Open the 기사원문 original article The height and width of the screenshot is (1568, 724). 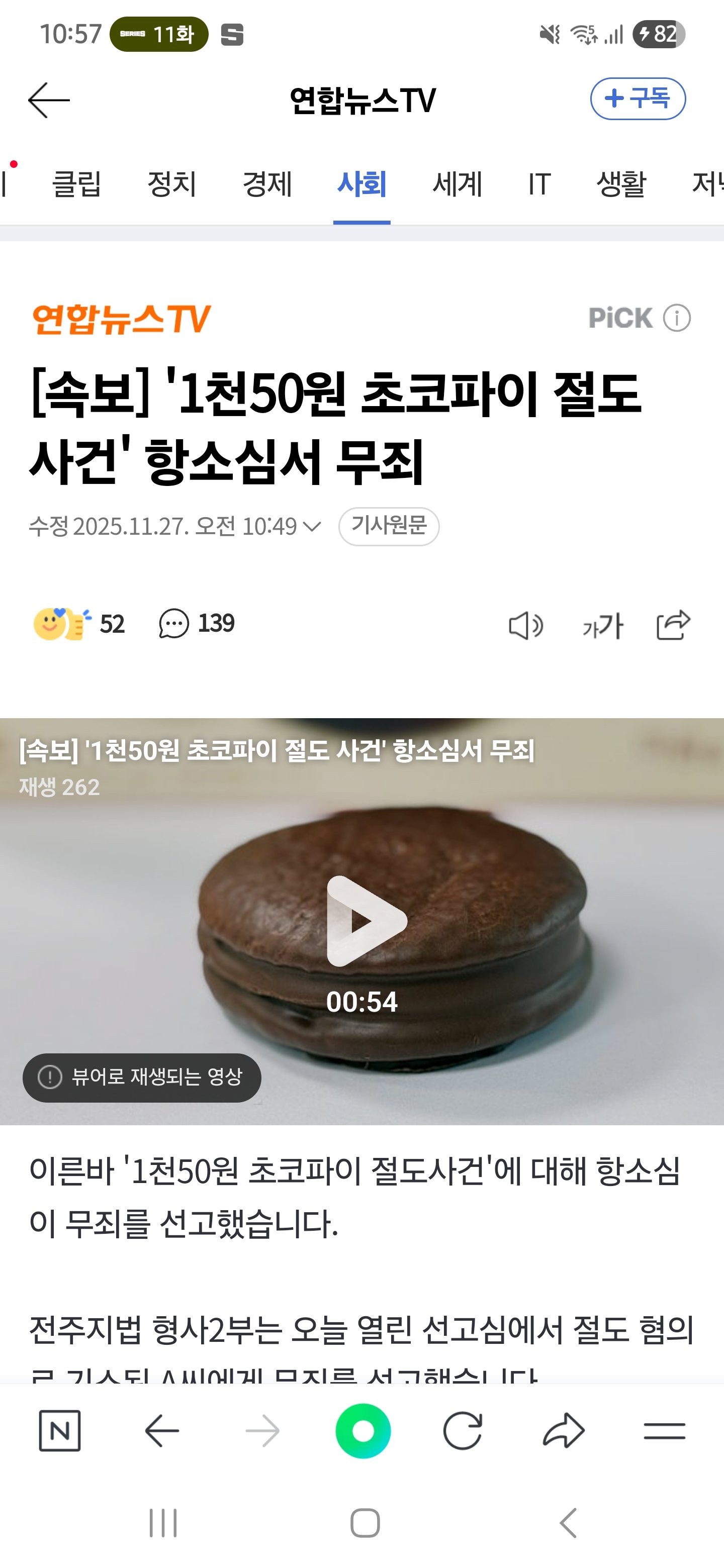[x=389, y=526]
